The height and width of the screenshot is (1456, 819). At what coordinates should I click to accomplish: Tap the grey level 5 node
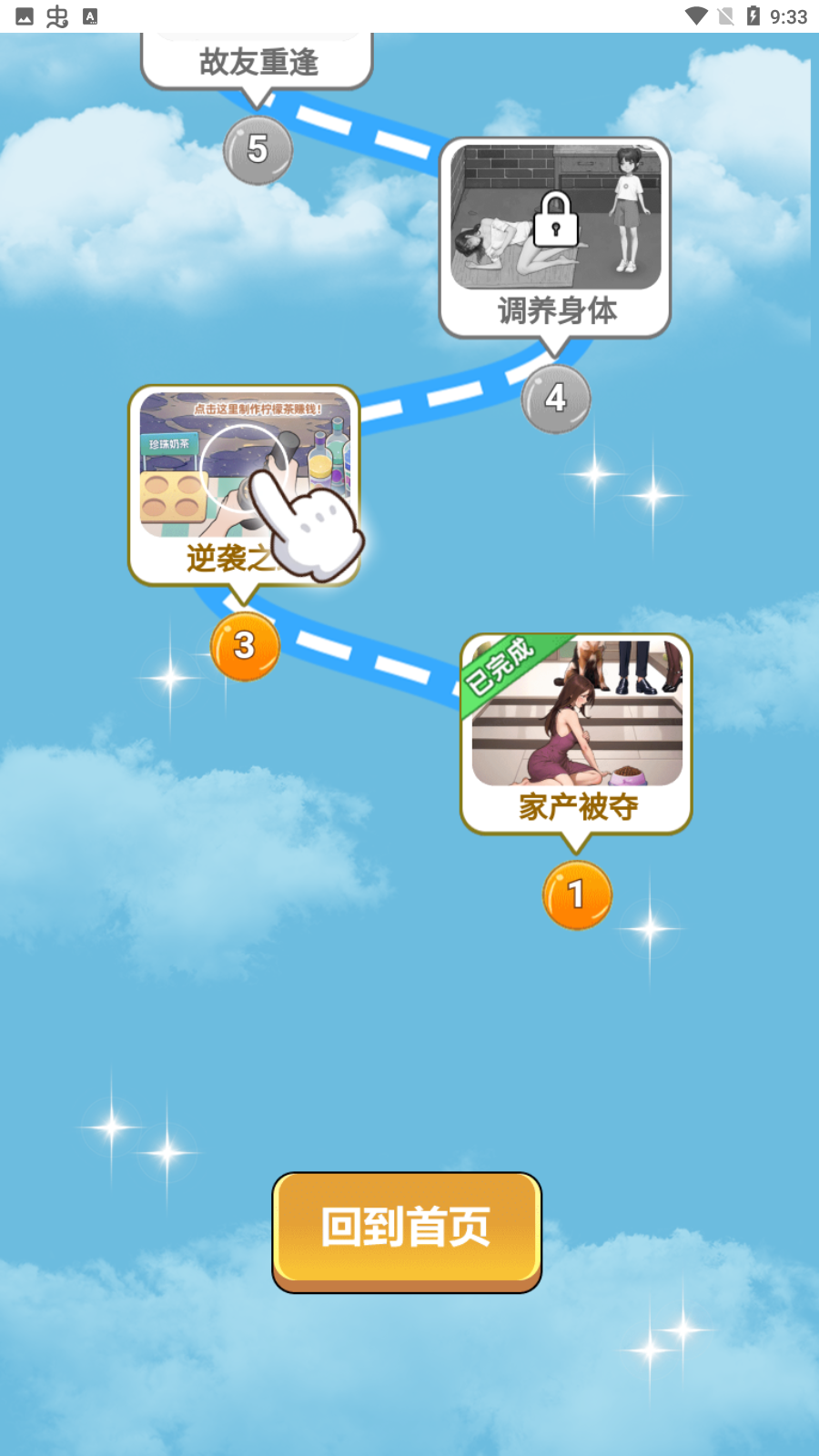[x=258, y=149]
